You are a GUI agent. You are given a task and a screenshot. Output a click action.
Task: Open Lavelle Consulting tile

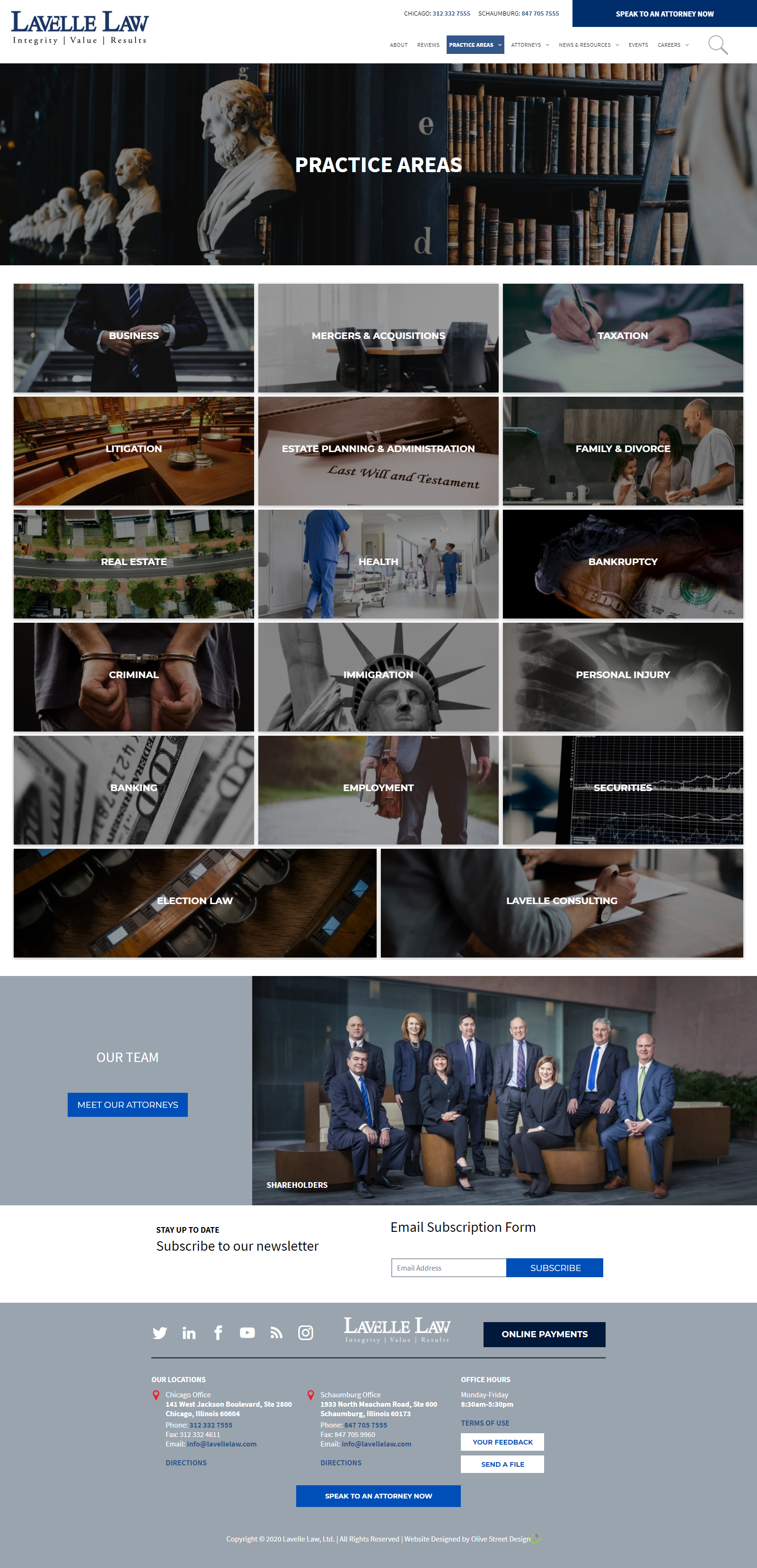(x=562, y=902)
